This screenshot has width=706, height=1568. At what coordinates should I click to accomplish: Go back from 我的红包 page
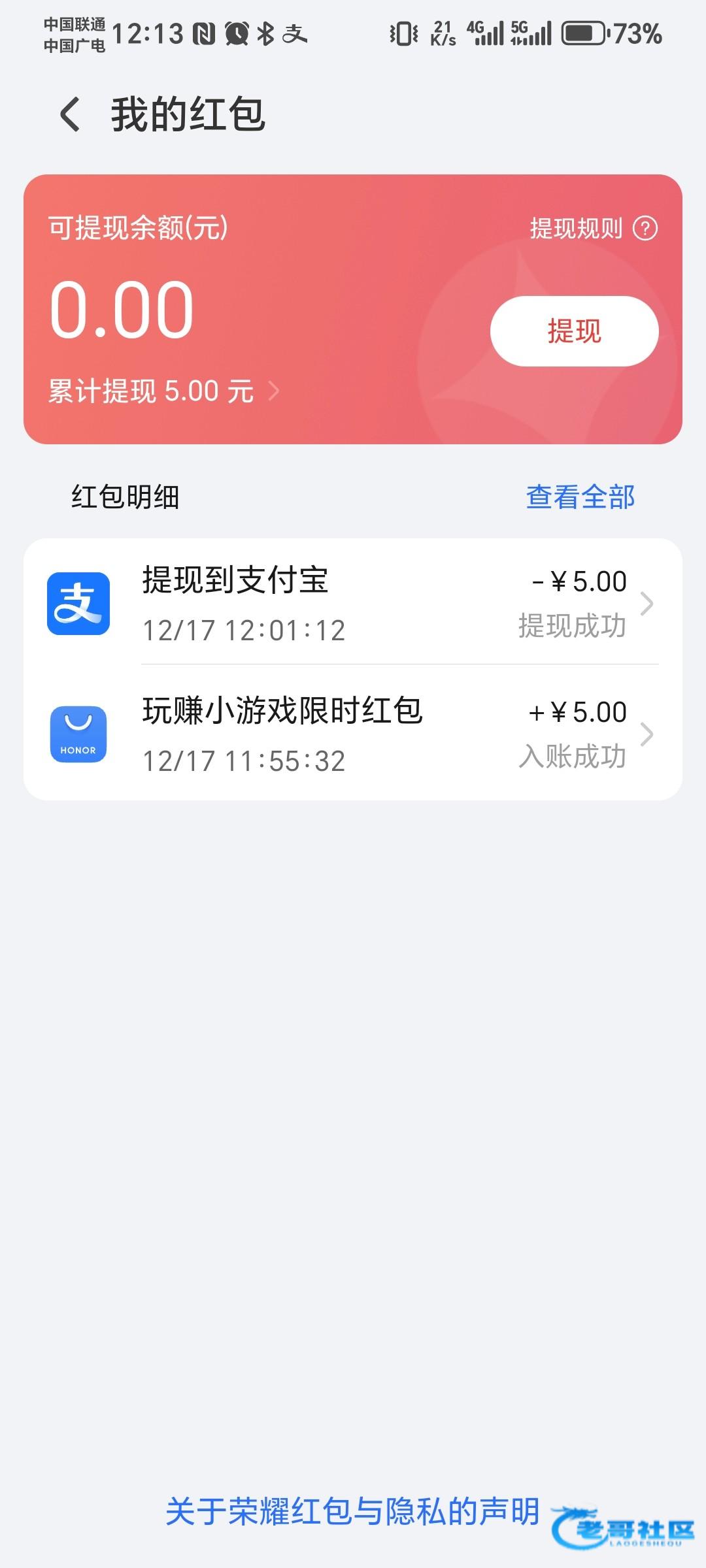tap(71, 114)
